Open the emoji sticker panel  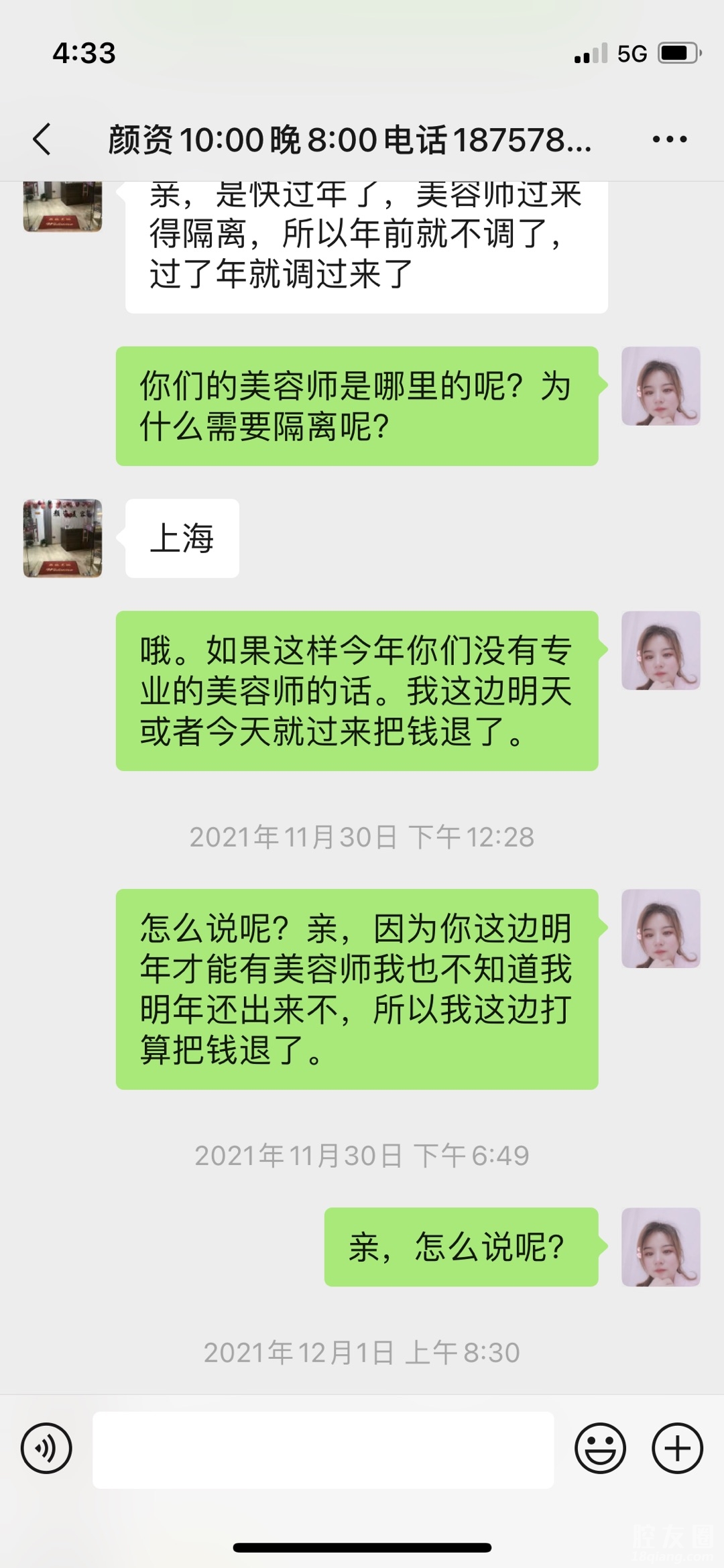point(600,1448)
